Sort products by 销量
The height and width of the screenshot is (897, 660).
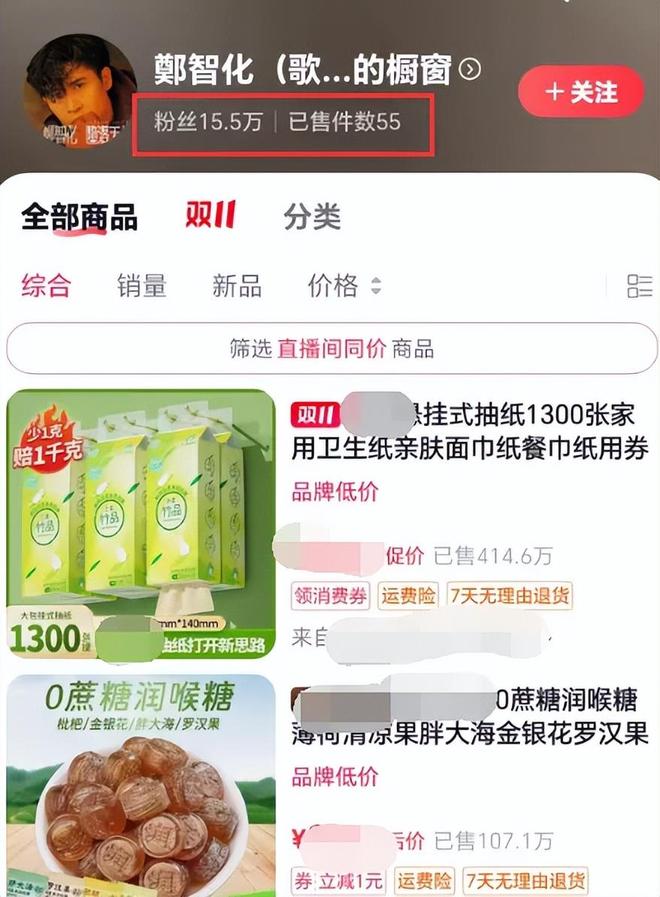coord(141,286)
